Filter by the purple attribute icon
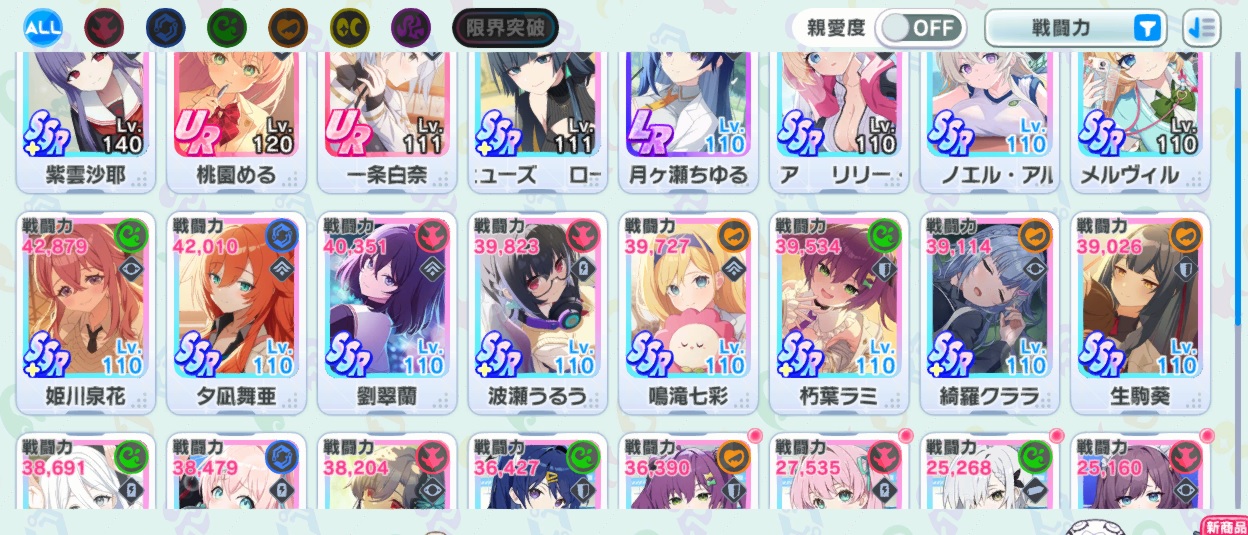 pyautogui.click(x=410, y=27)
